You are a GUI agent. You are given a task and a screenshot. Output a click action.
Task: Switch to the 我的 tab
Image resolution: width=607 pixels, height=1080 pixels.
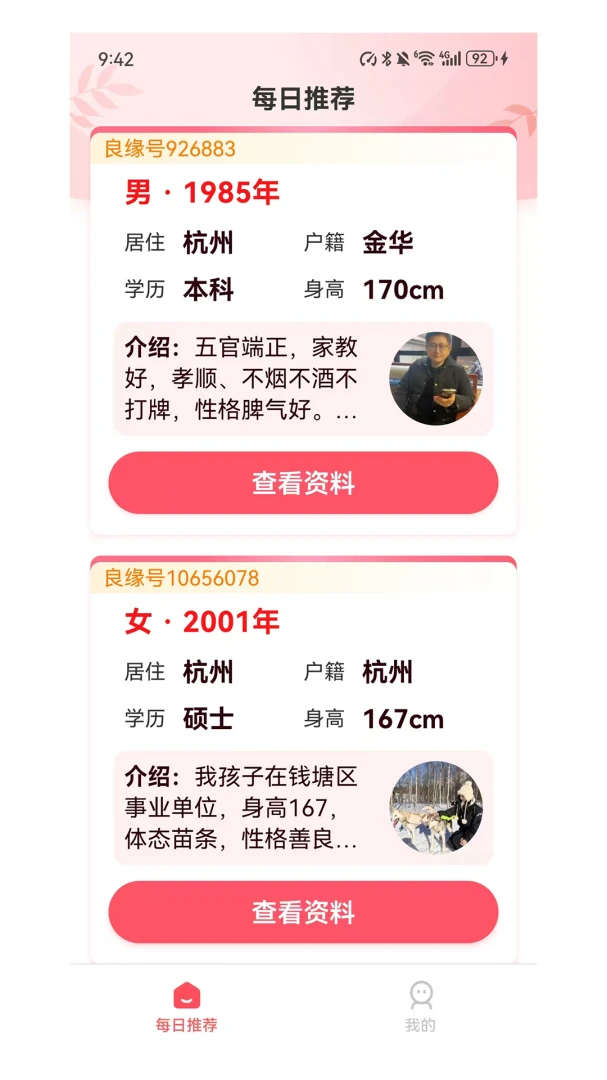[x=420, y=1007]
